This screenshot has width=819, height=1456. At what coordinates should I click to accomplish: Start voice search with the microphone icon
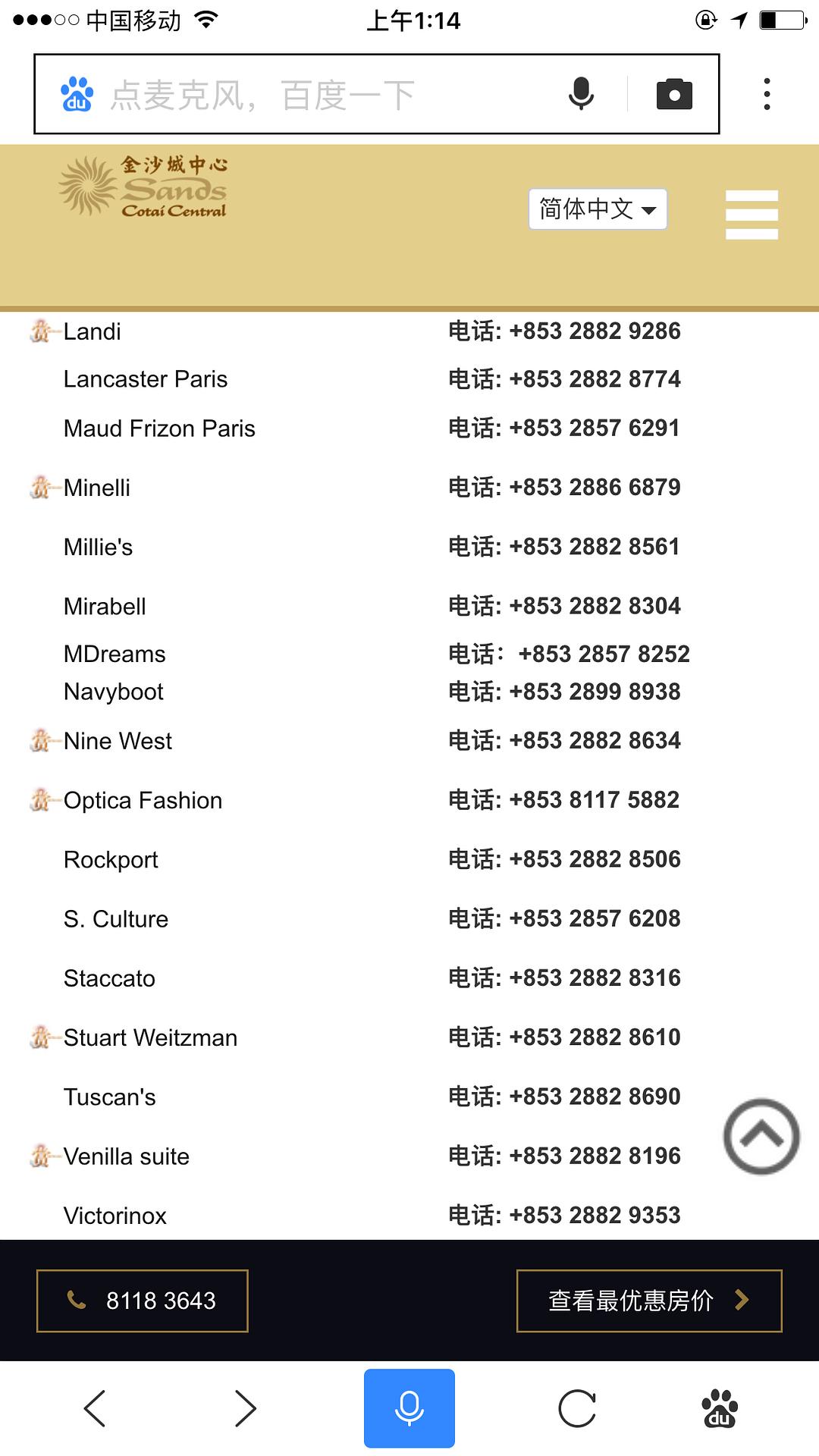pos(581,94)
